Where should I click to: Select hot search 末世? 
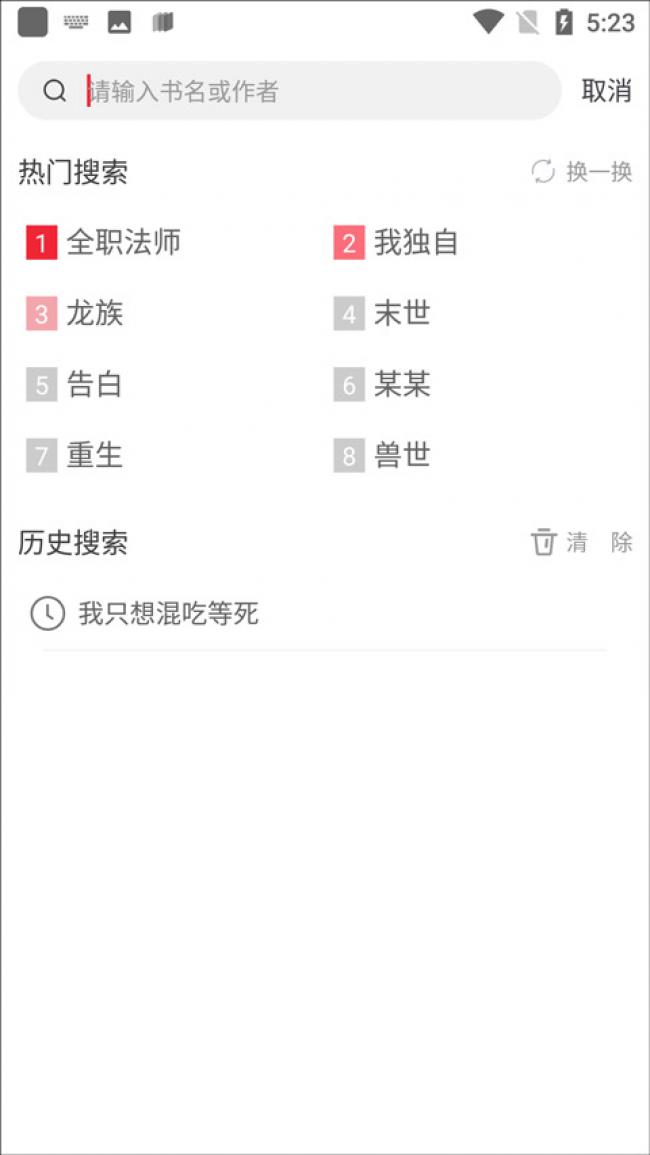pyautogui.click(x=402, y=314)
